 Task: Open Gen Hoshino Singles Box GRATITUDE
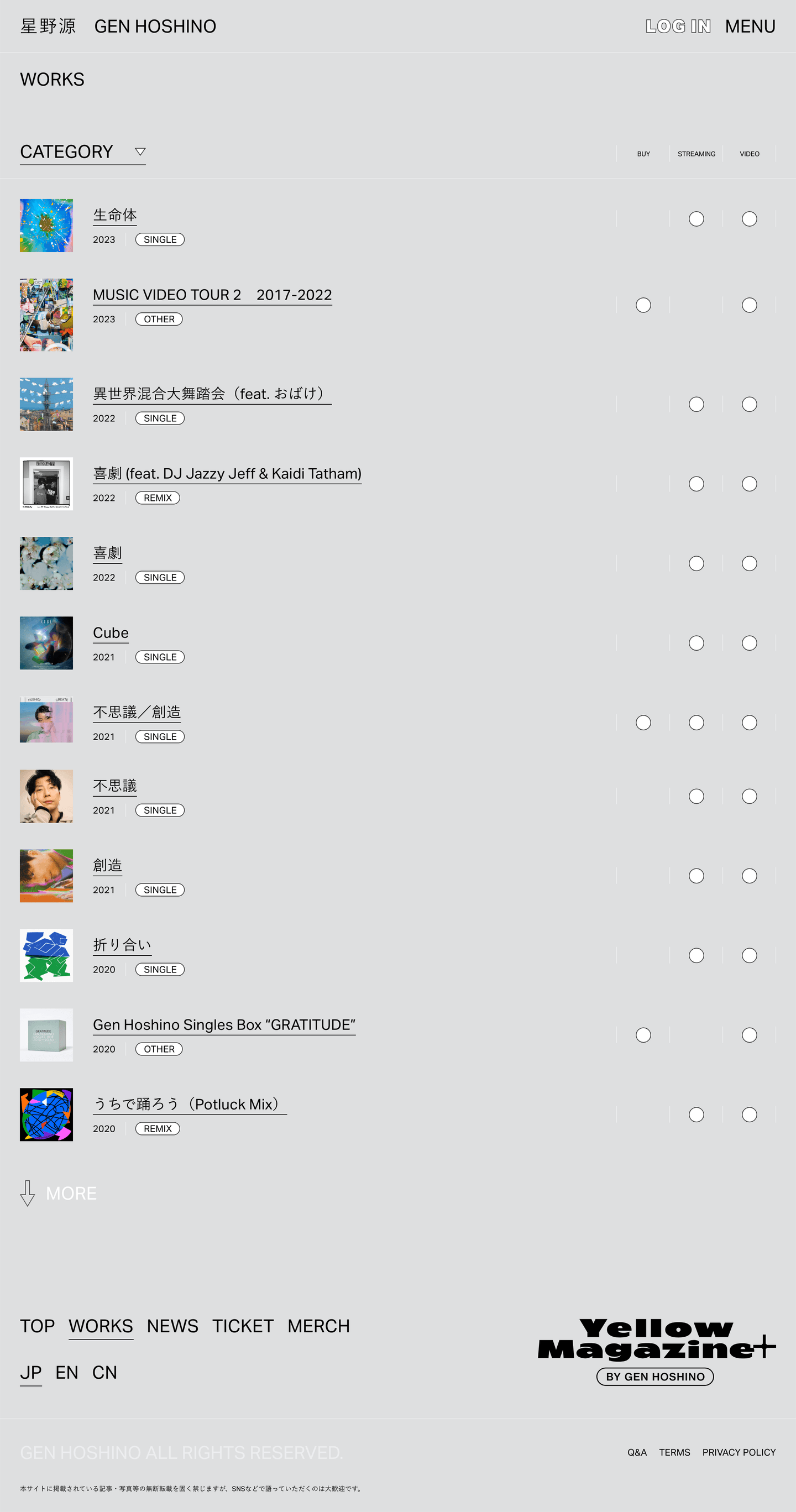click(224, 1025)
